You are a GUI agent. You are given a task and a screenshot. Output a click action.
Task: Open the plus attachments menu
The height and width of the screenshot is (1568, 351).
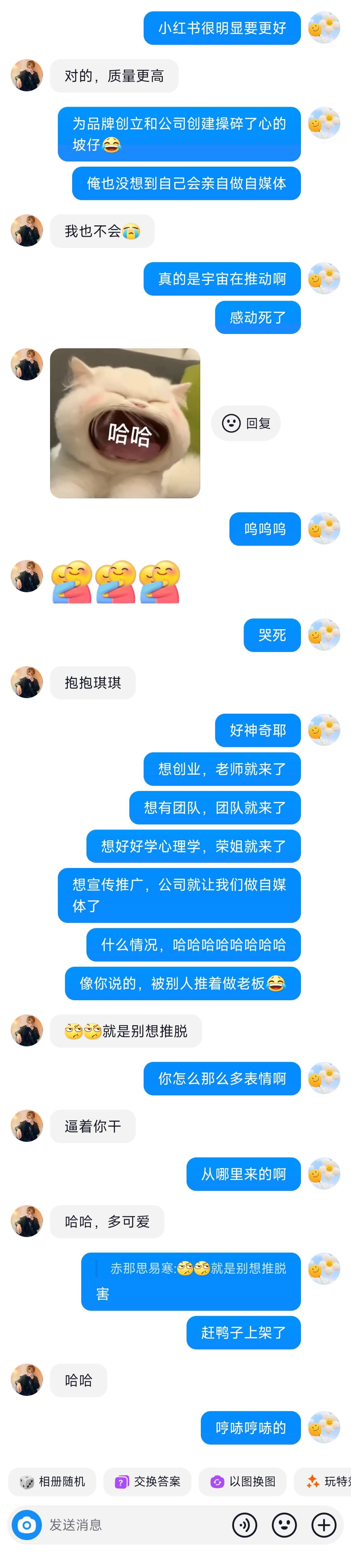[x=324, y=1524]
